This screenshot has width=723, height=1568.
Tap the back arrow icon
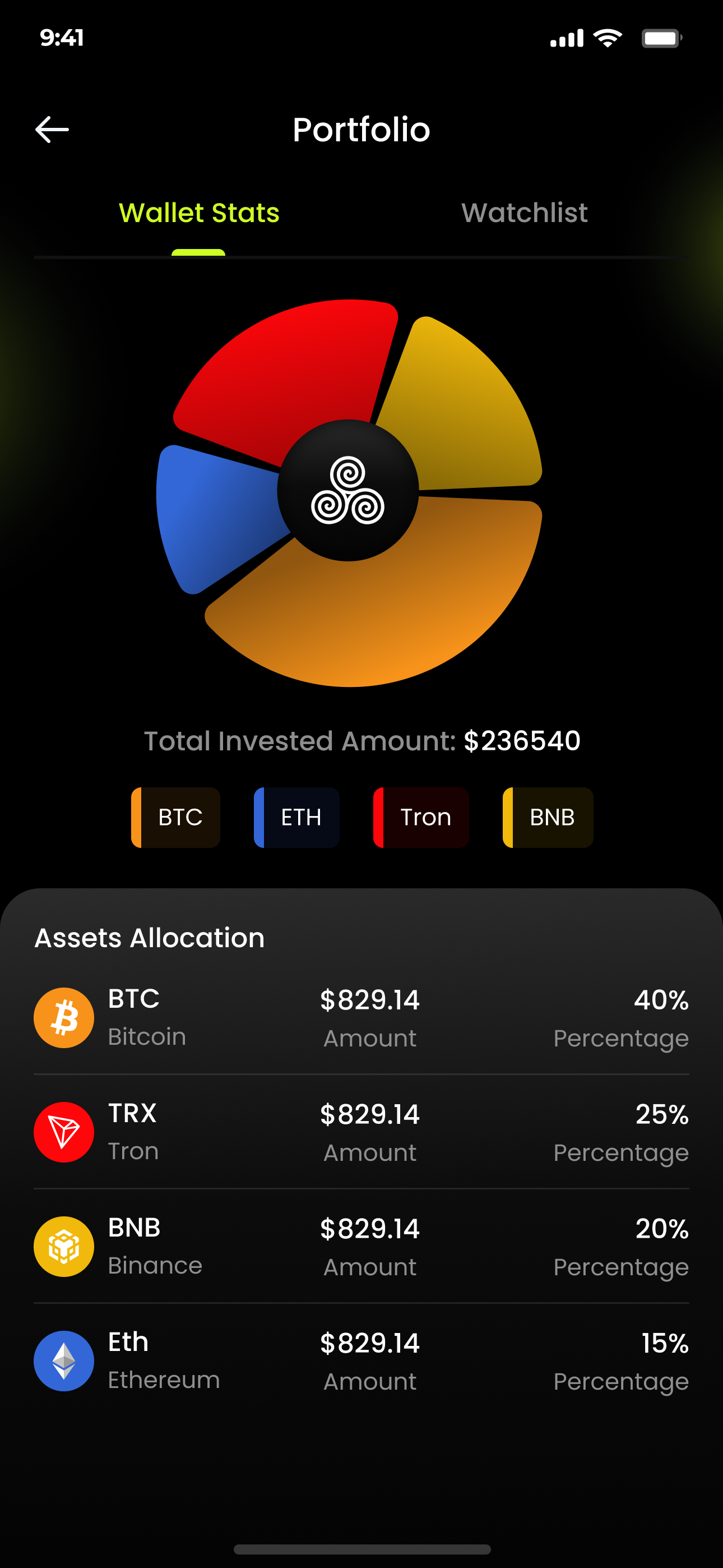(52, 128)
